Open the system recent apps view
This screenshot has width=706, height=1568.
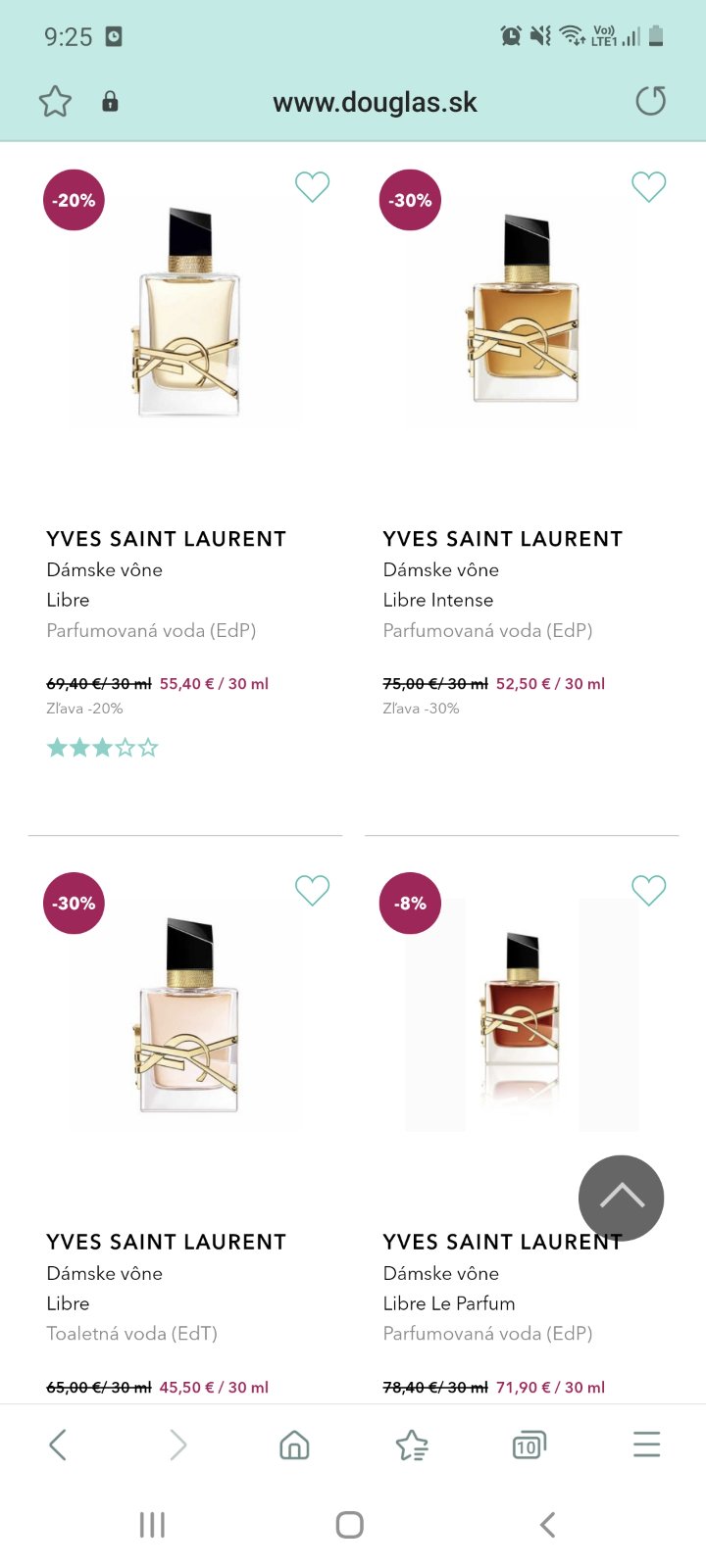click(x=152, y=1525)
